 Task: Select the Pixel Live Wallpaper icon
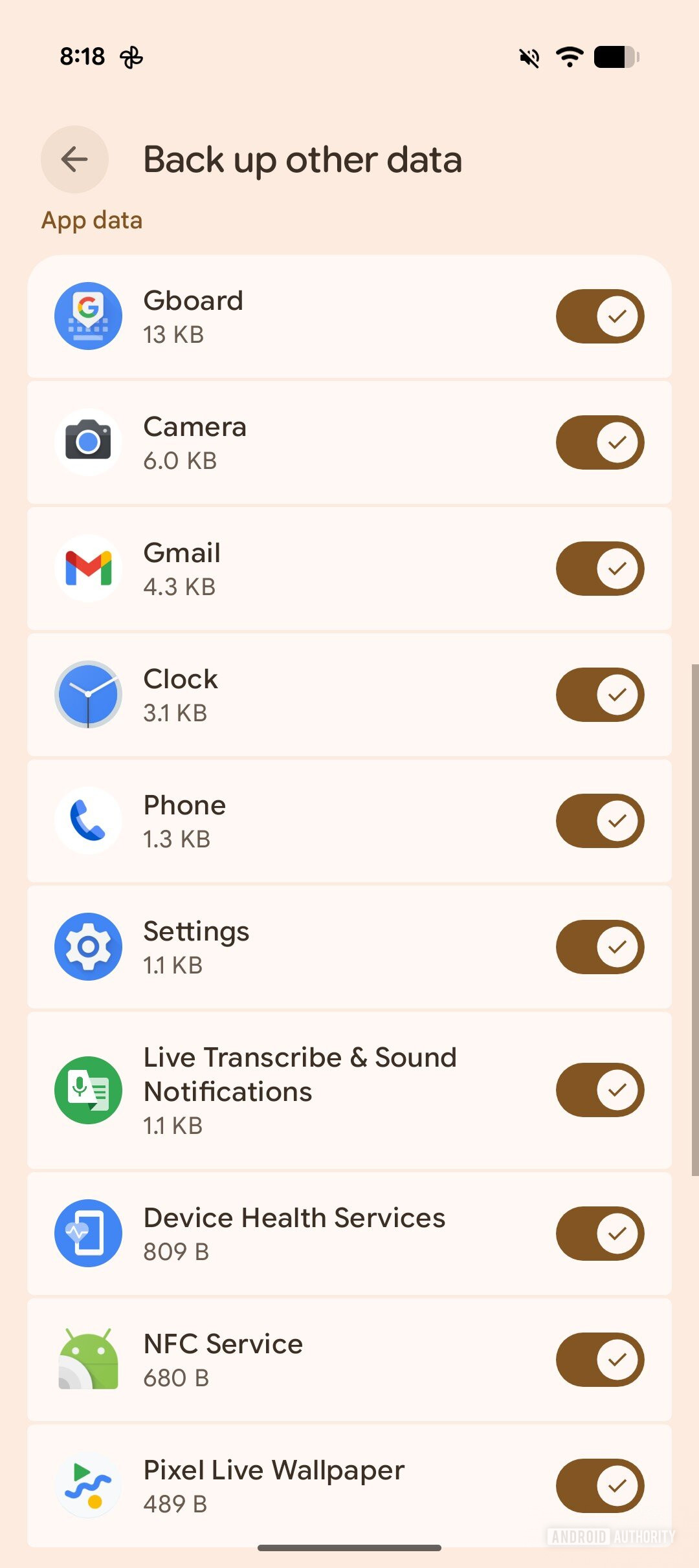coord(88,1486)
